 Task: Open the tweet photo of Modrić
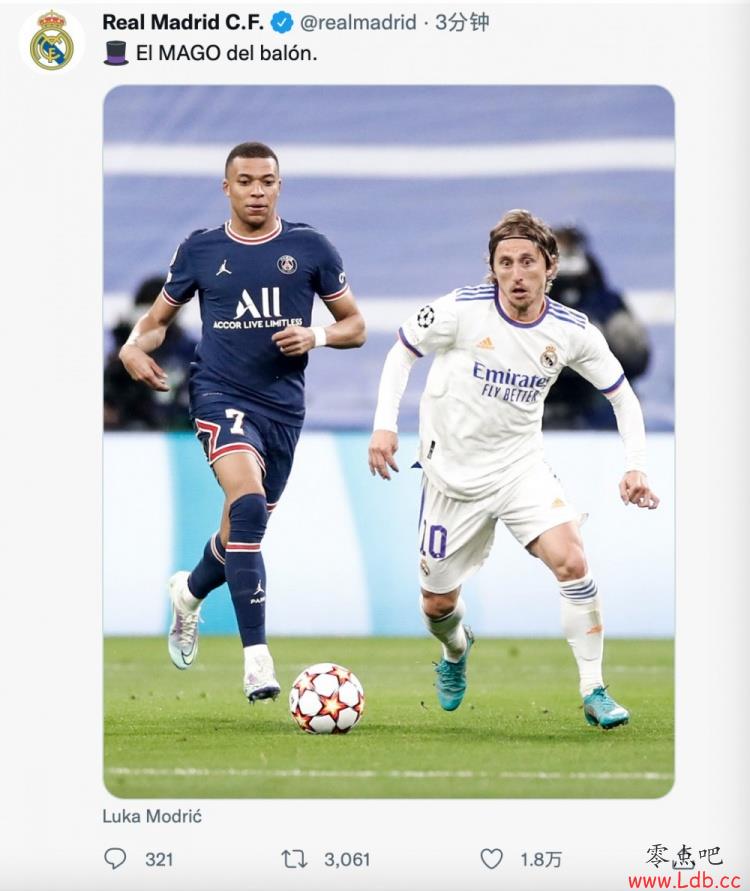(388, 440)
